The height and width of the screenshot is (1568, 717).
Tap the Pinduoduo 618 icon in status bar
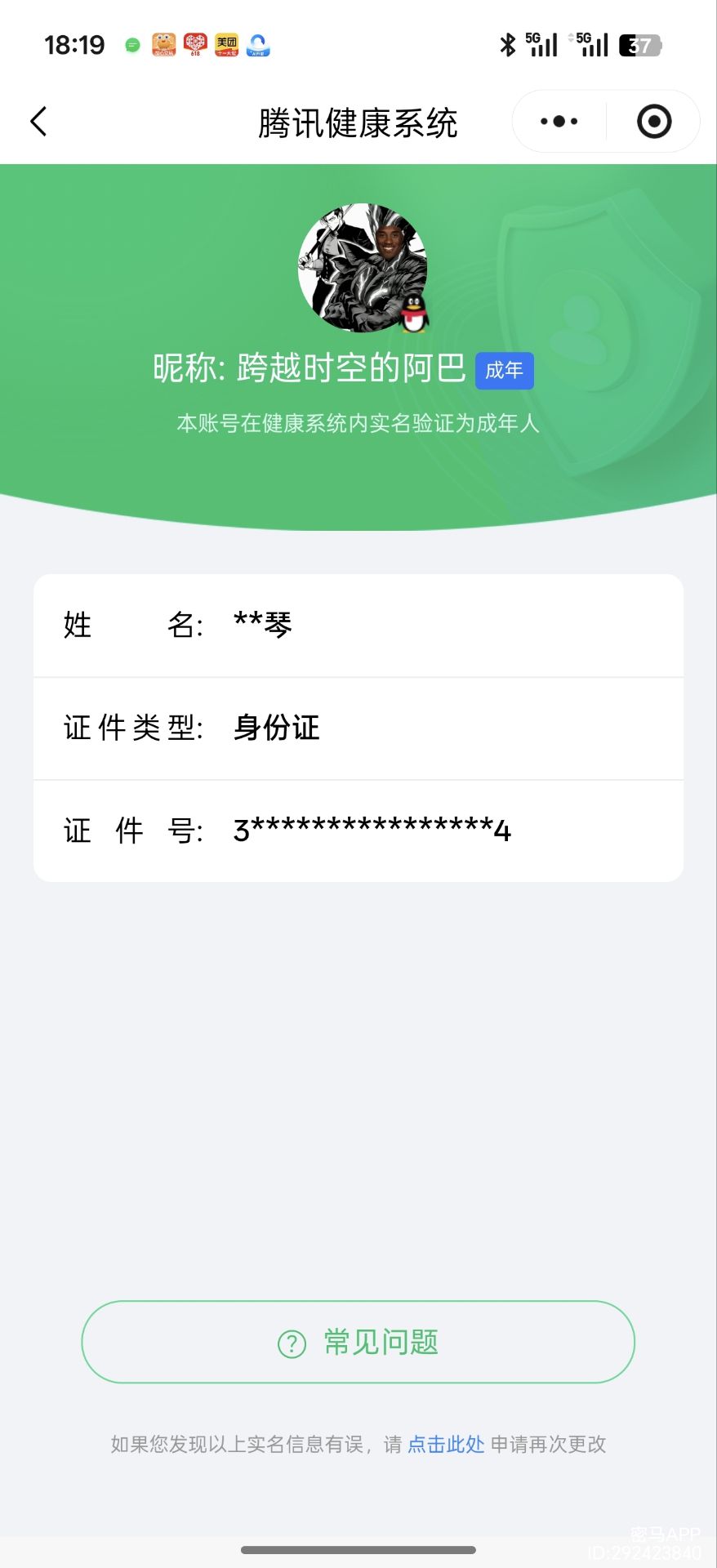[195, 45]
